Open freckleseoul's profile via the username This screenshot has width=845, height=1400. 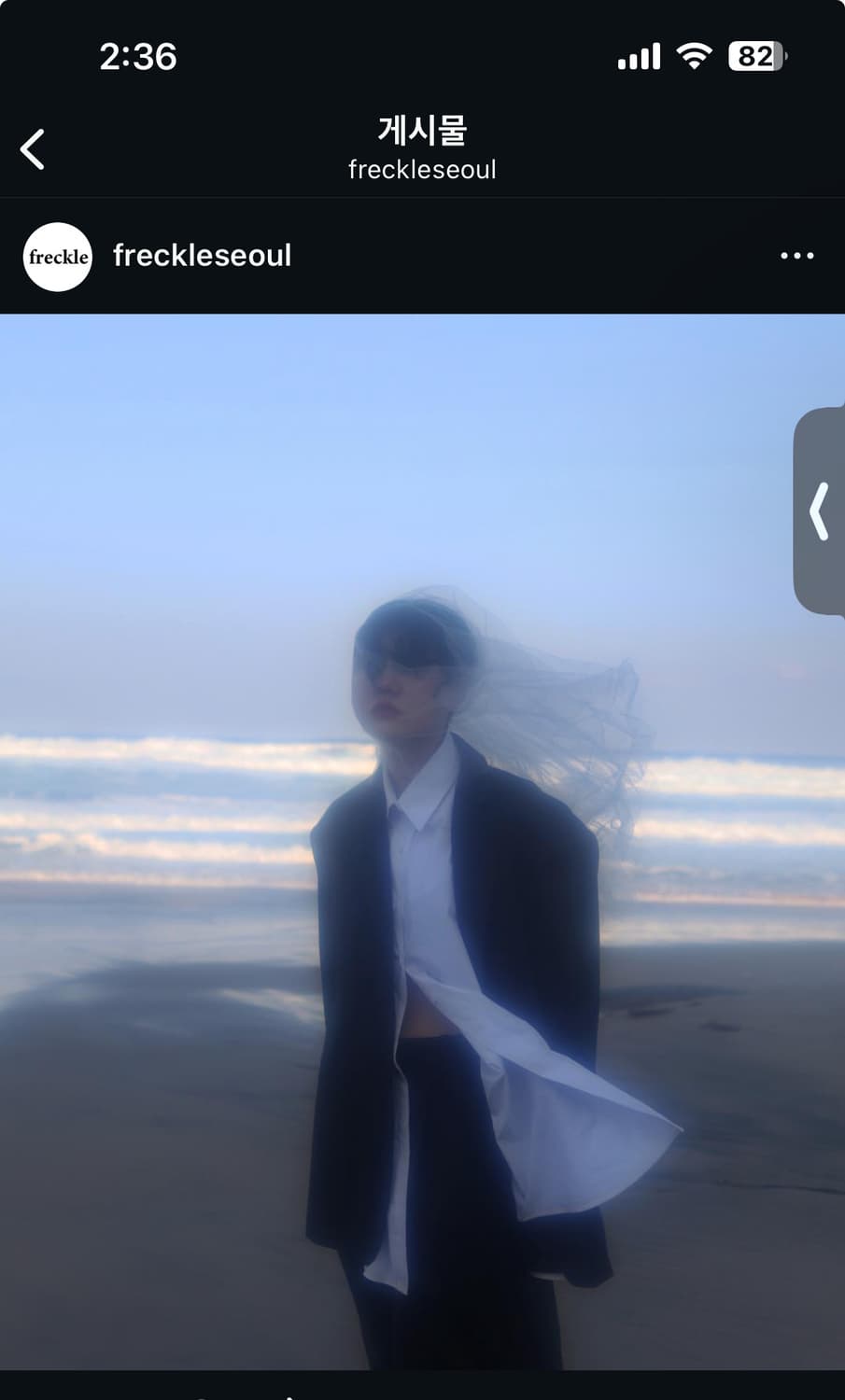pyautogui.click(x=202, y=256)
